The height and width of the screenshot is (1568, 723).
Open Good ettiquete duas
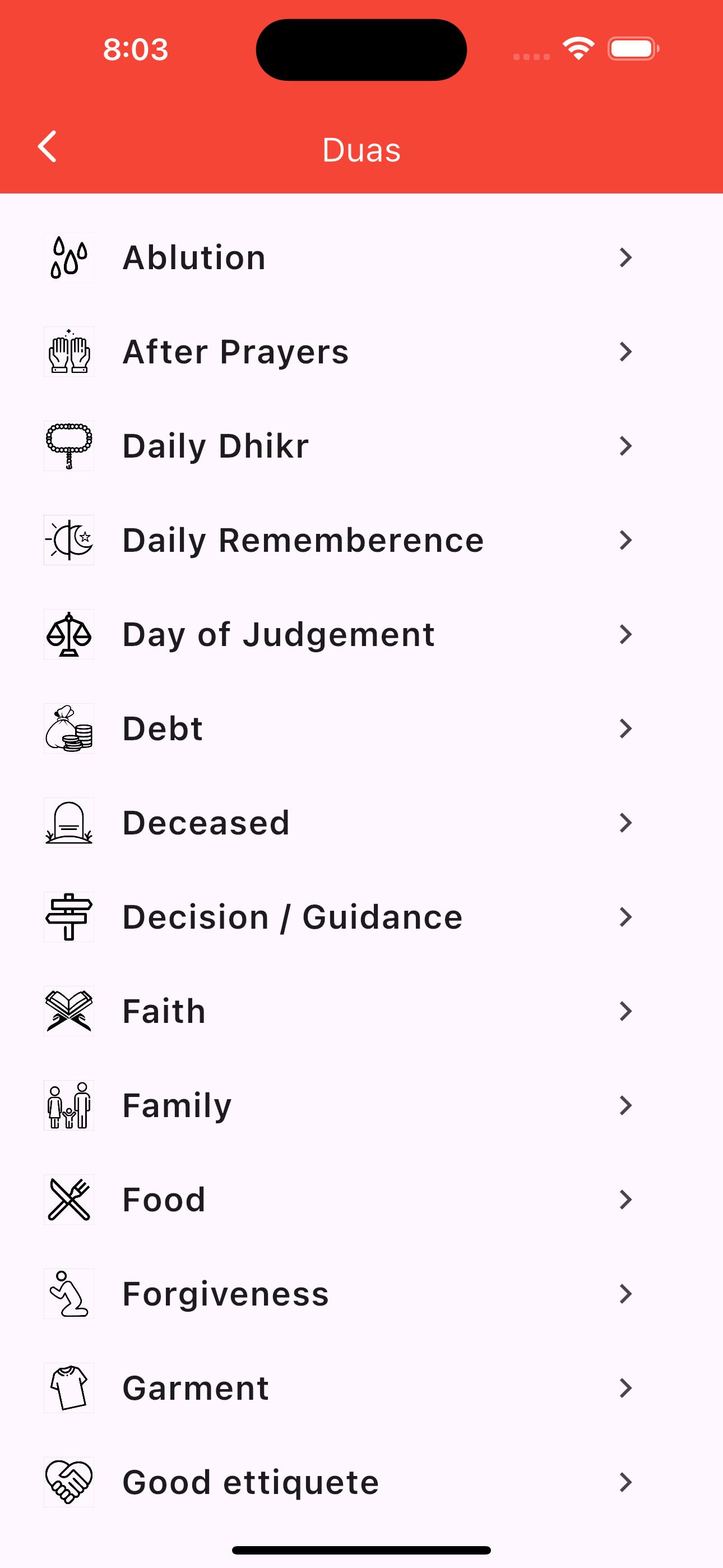pos(361,1482)
